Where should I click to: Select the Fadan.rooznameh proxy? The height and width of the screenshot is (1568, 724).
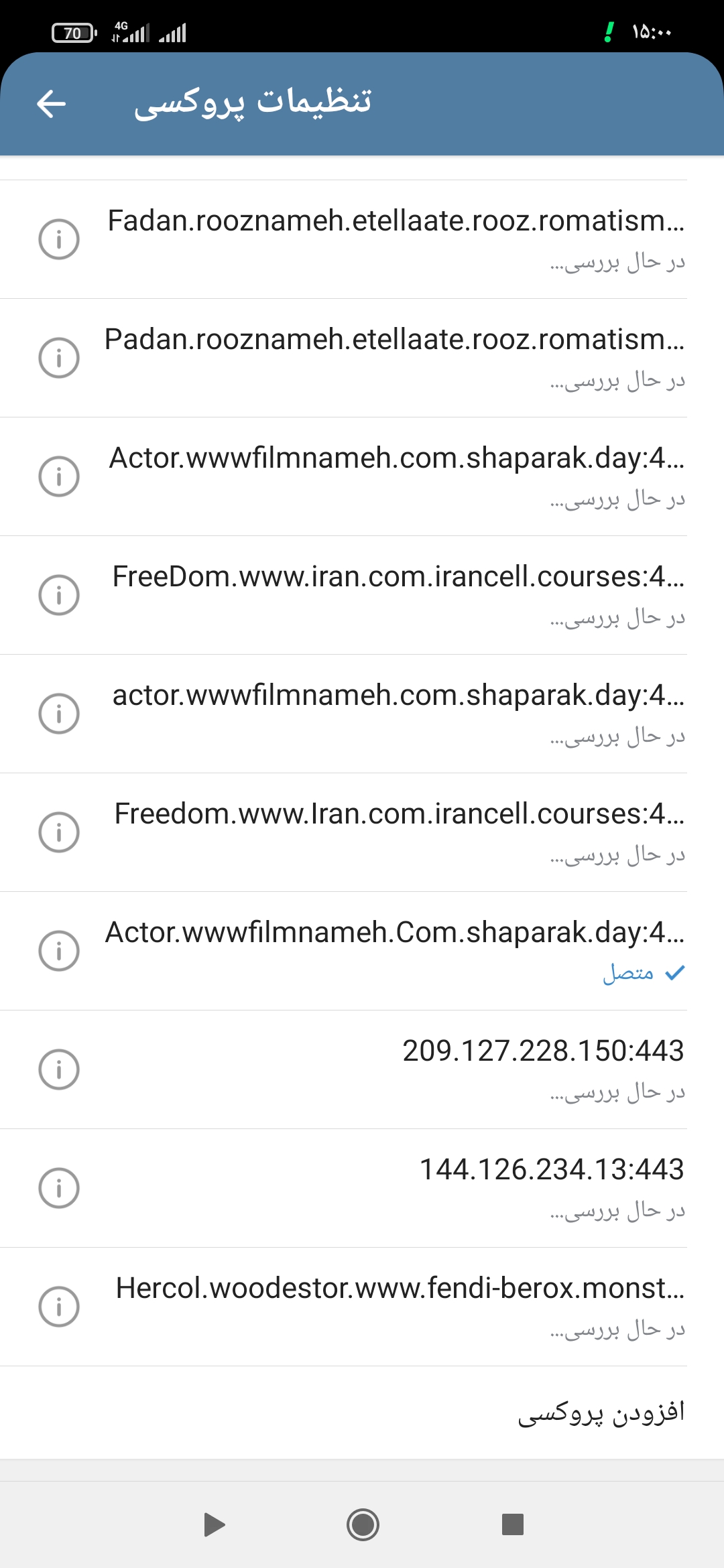396,239
